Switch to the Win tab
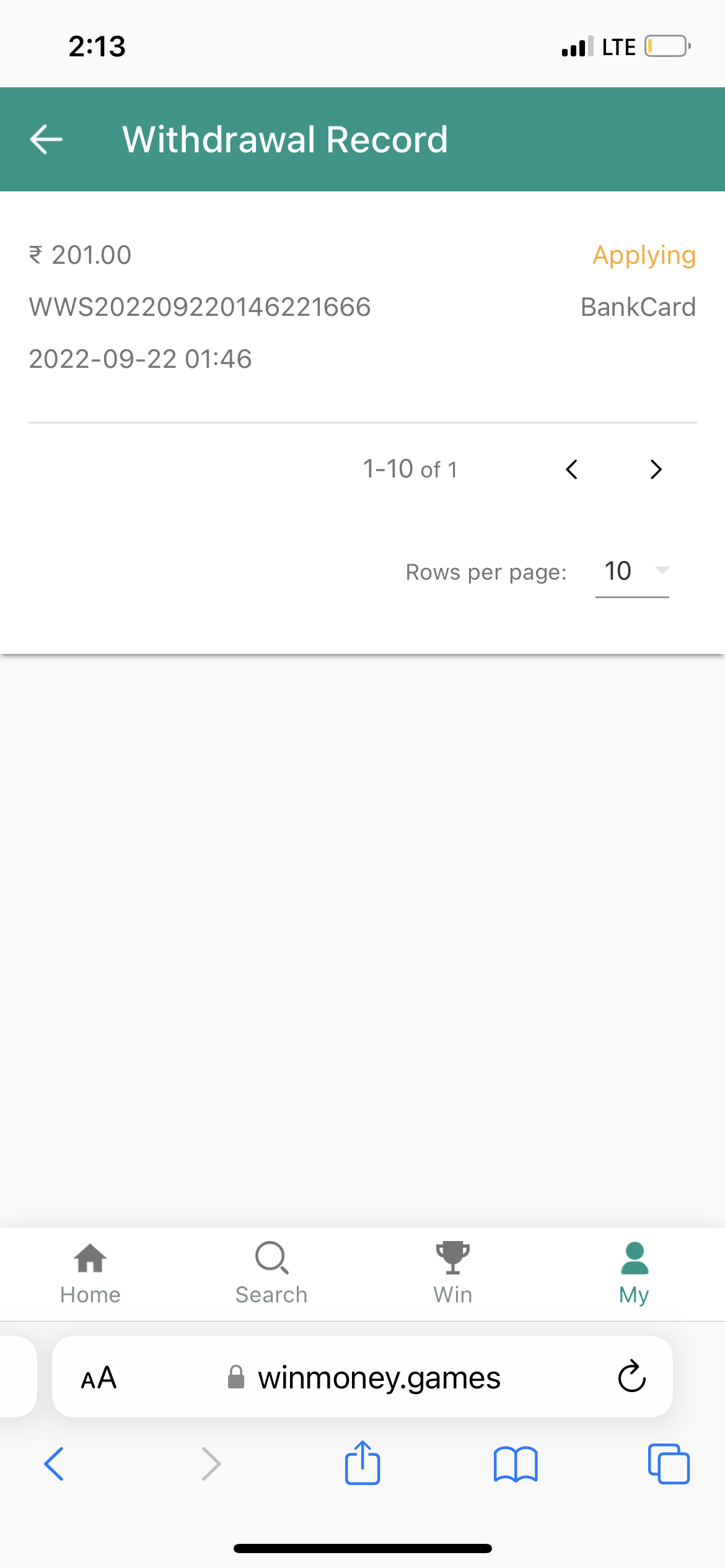This screenshot has height=1568, width=725. [x=453, y=1274]
